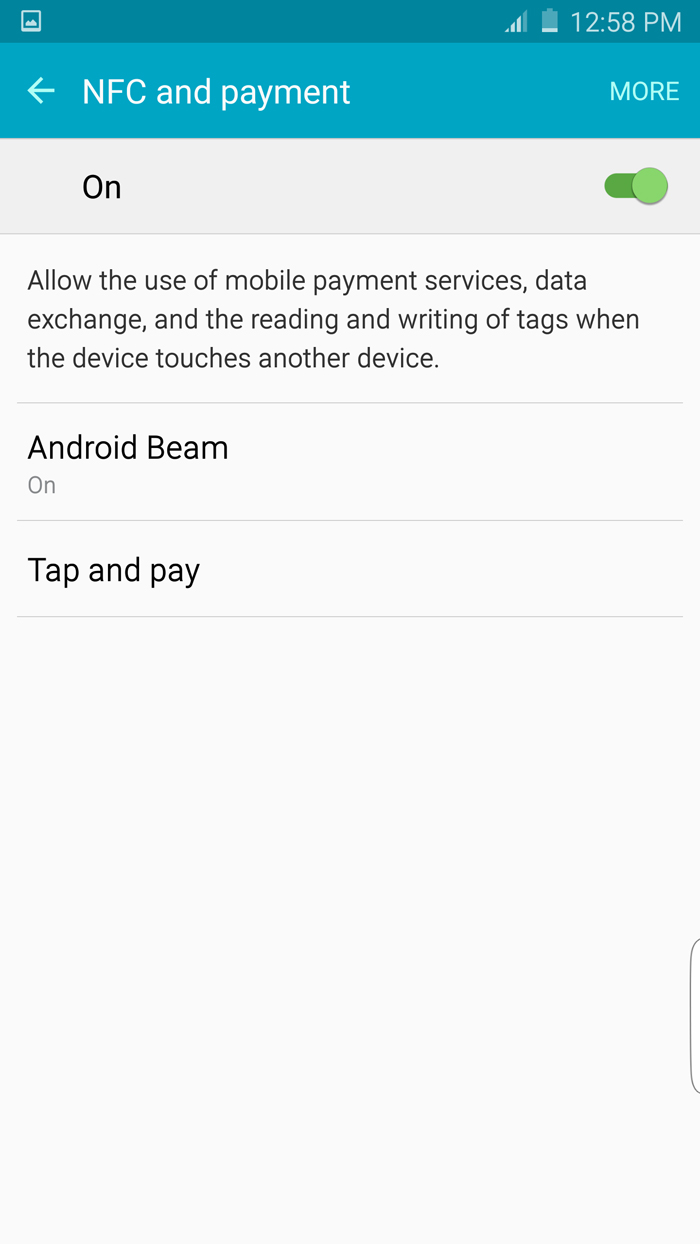This screenshot has height=1244, width=700.
Task: Open Android Beam settings
Action: pyautogui.click(x=128, y=462)
